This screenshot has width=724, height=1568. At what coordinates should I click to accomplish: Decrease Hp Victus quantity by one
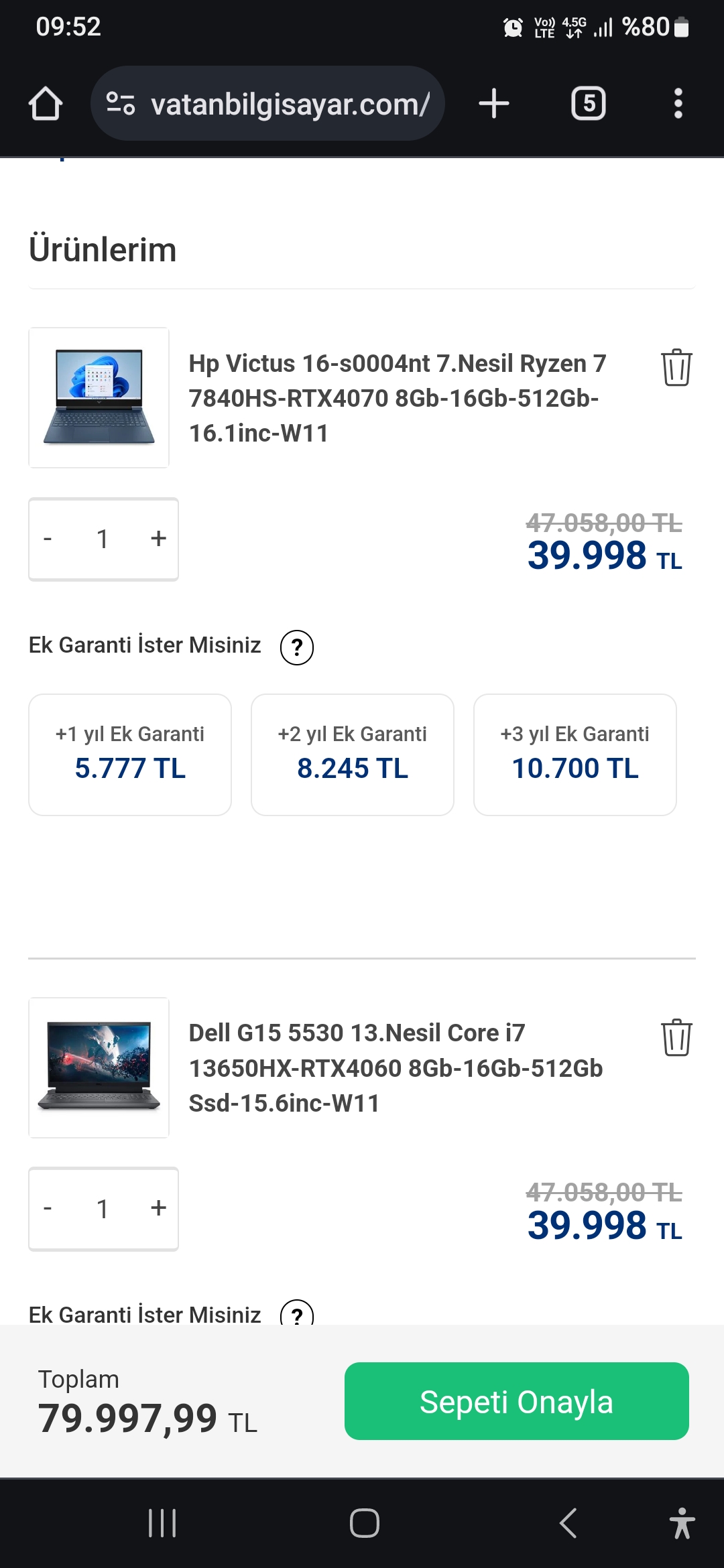pos(48,539)
